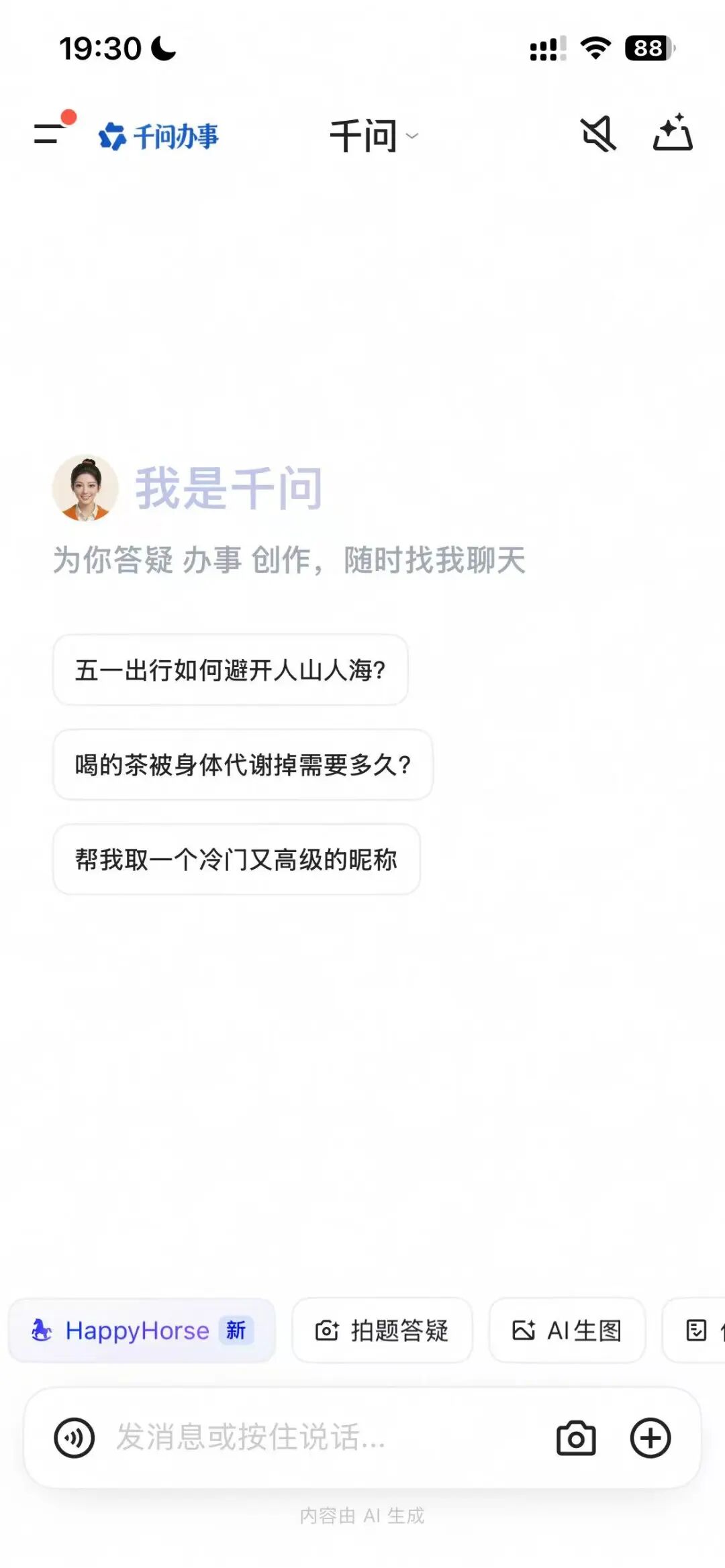
Task: Open the 千问 model dropdown chevron
Action: 412,137
